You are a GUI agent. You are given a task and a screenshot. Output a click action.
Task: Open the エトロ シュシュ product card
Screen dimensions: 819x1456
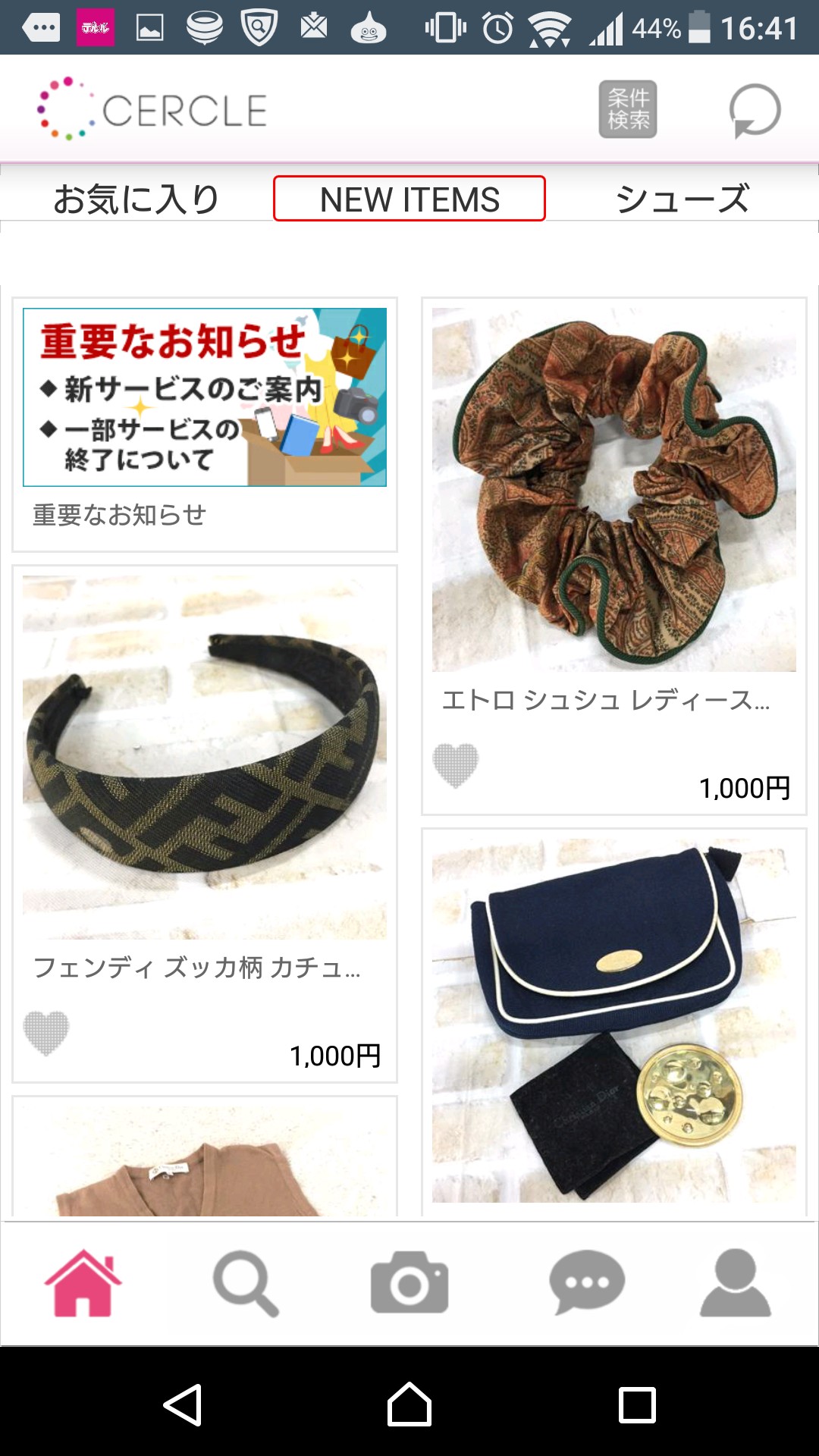[613, 557]
